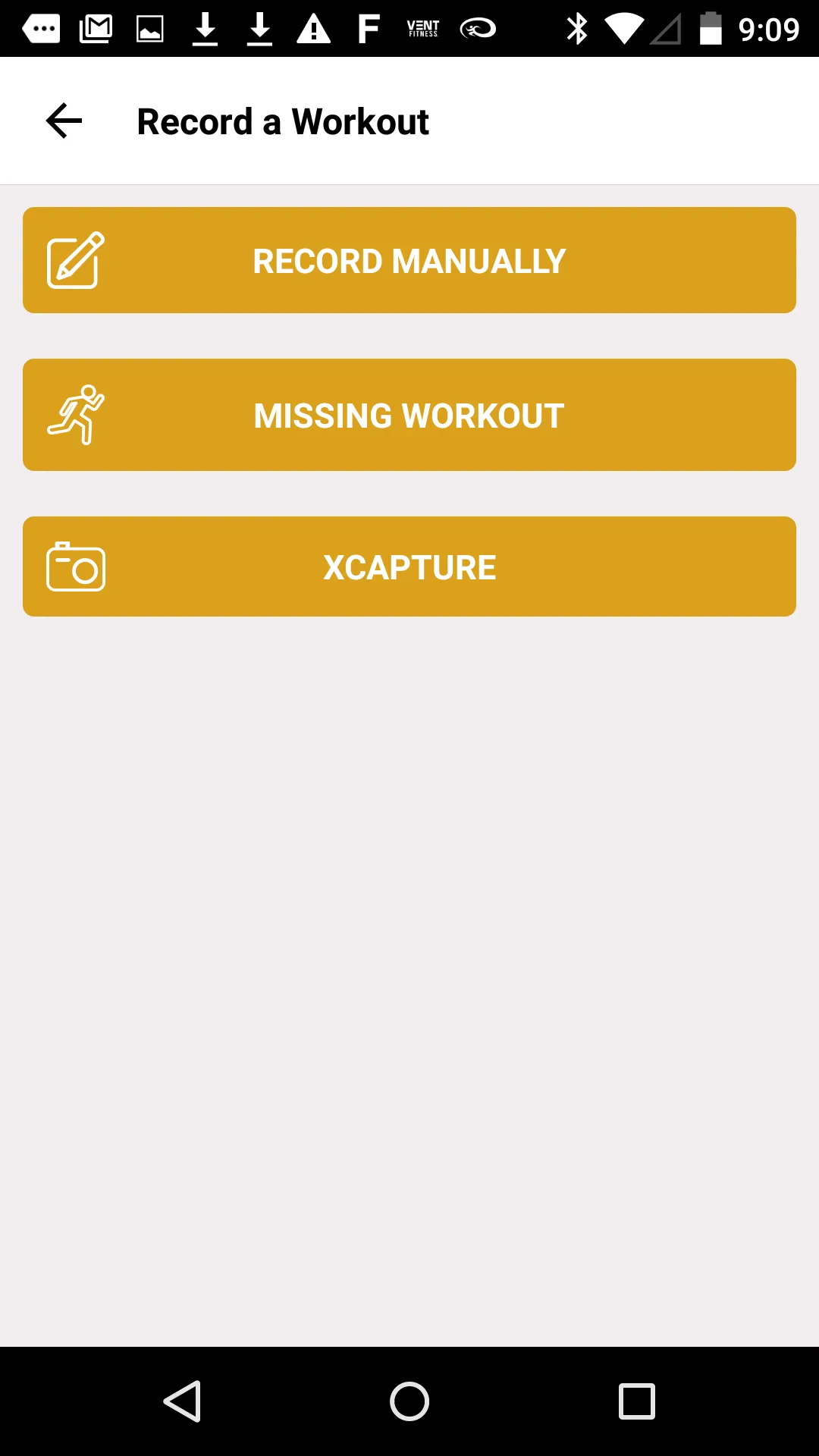Screen dimensions: 819x1456
Task: Click the Wi-Fi status indicator
Action: tap(623, 29)
